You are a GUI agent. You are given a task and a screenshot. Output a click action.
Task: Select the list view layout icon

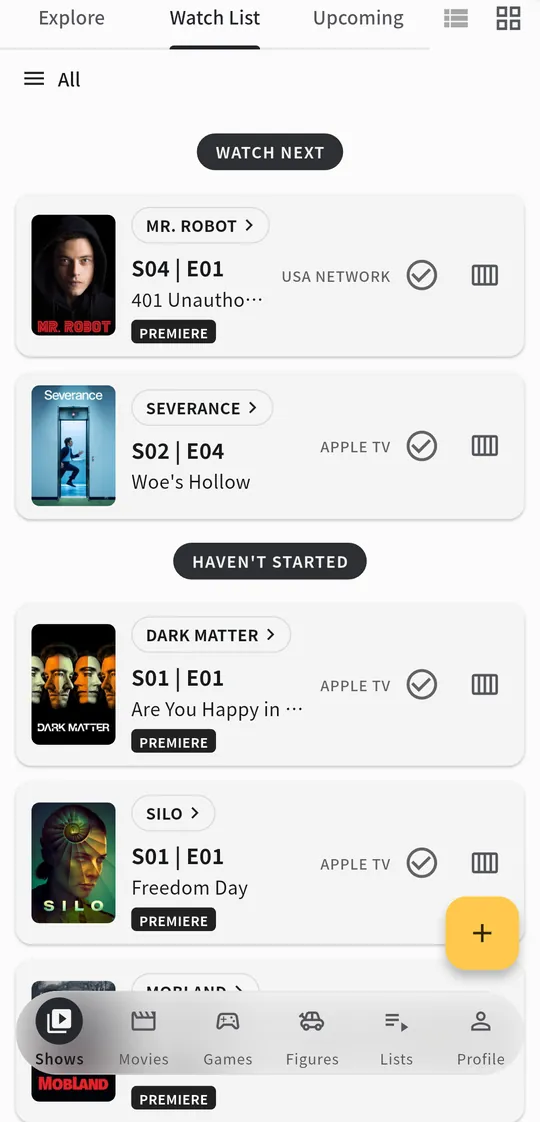(x=456, y=19)
